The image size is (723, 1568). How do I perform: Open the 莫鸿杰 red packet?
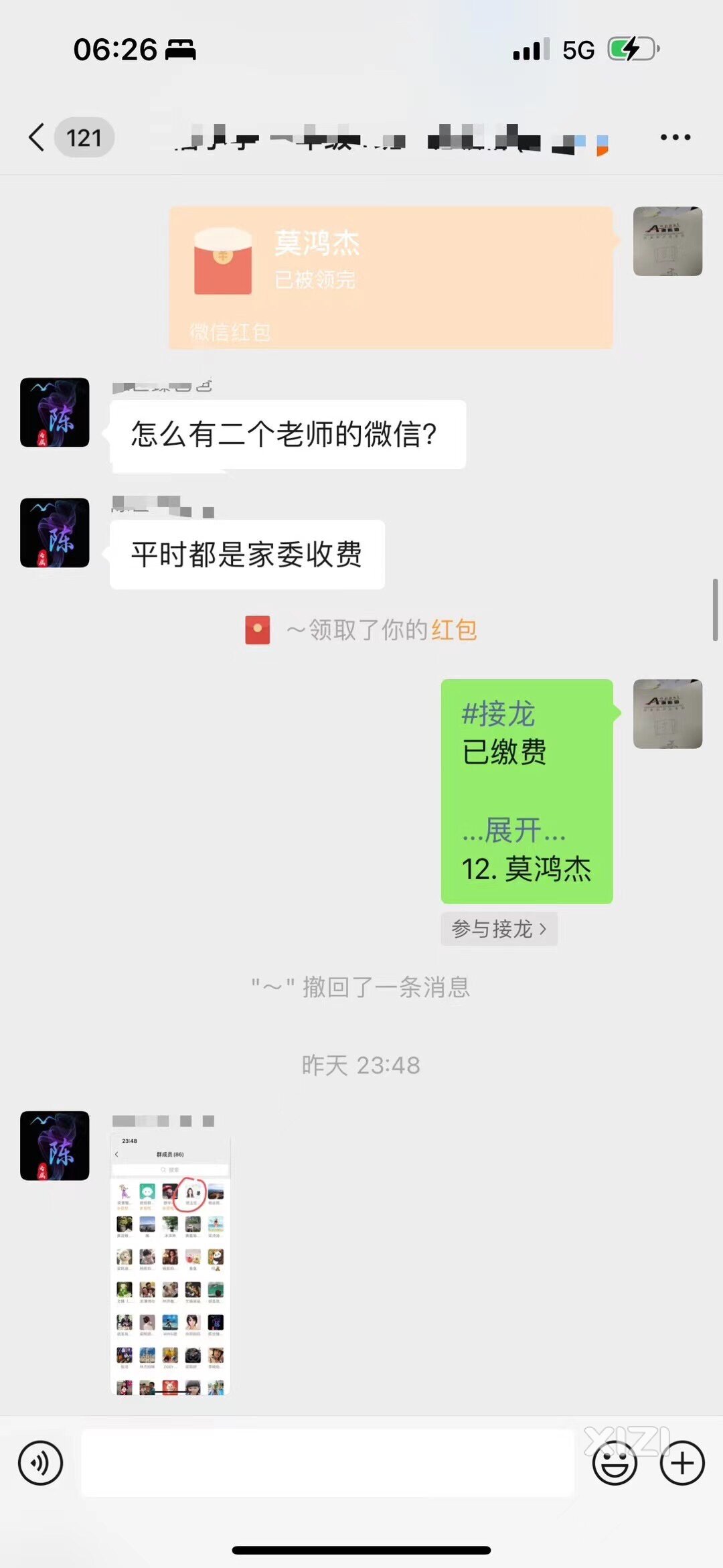pyautogui.click(x=390, y=277)
